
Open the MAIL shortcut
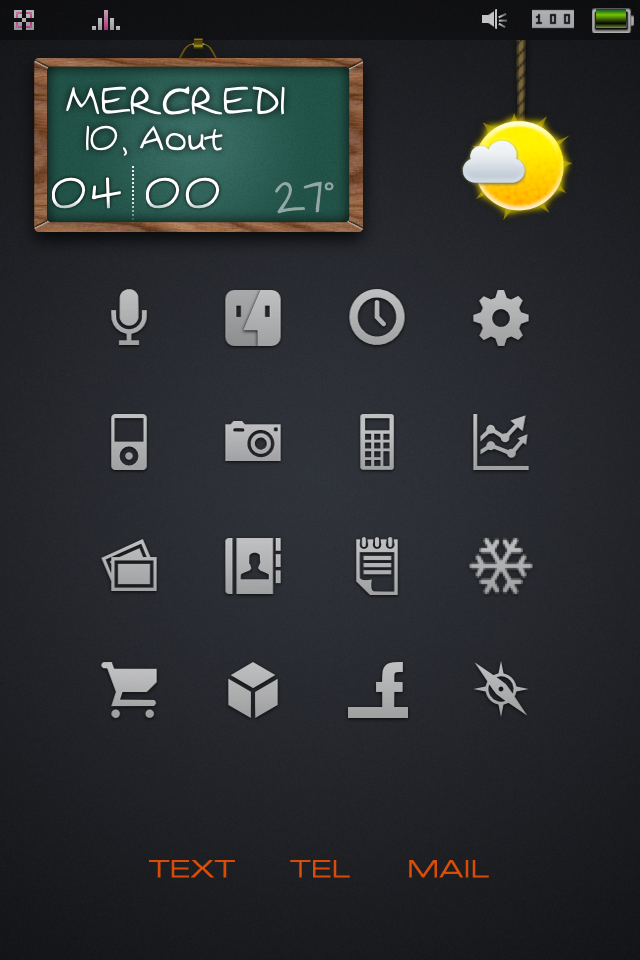click(x=448, y=869)
